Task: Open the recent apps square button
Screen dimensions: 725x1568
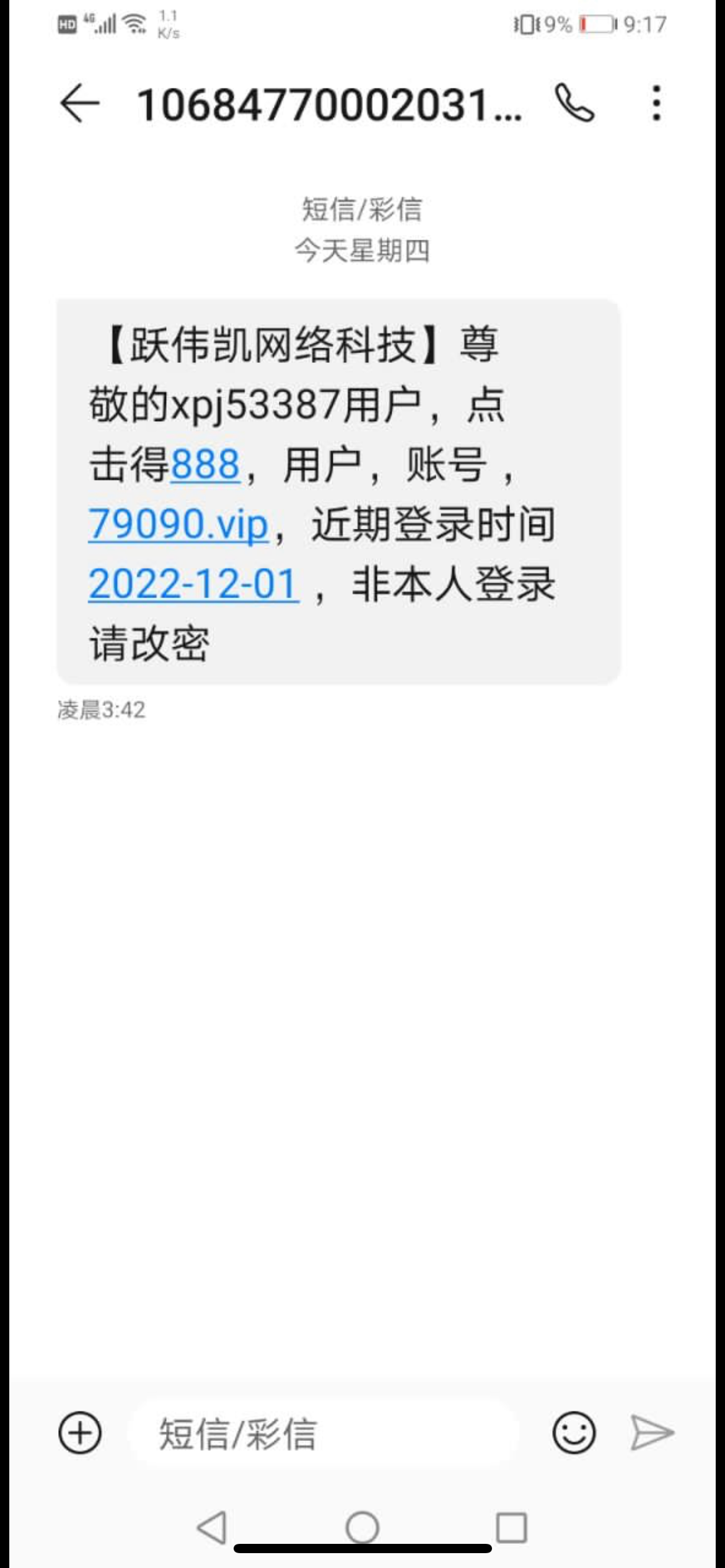Action: click(511, 1527)
